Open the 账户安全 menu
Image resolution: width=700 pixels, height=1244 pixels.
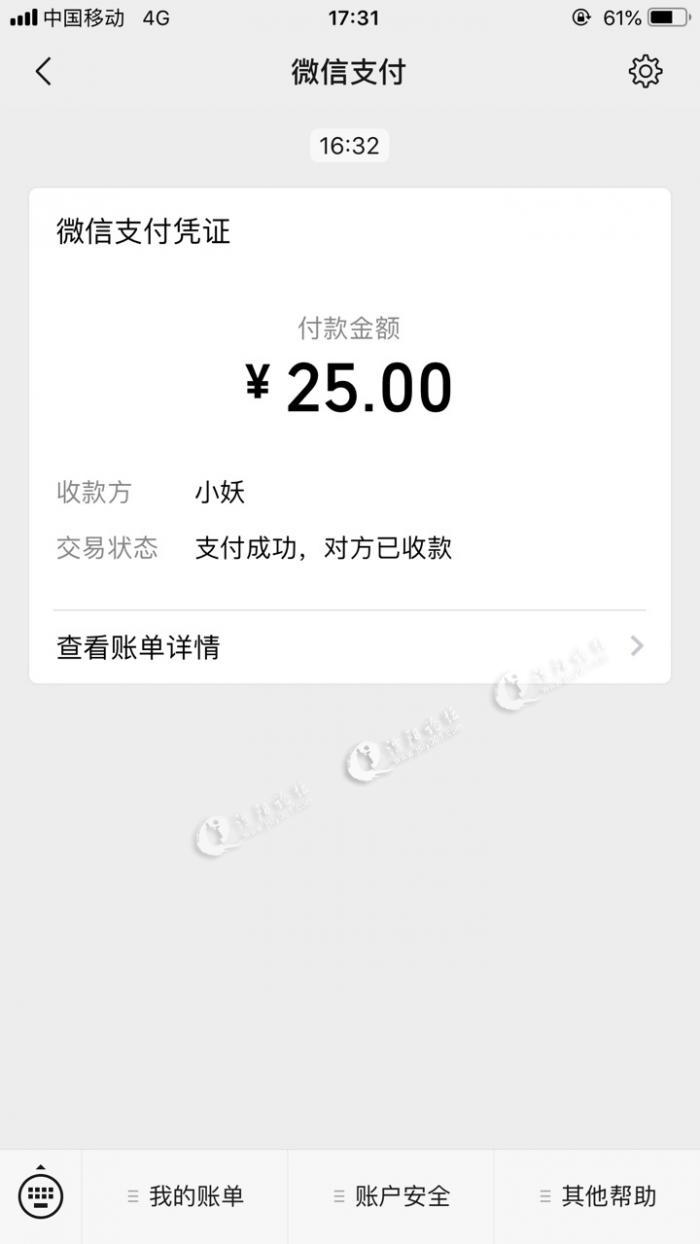click(392, 1196)
